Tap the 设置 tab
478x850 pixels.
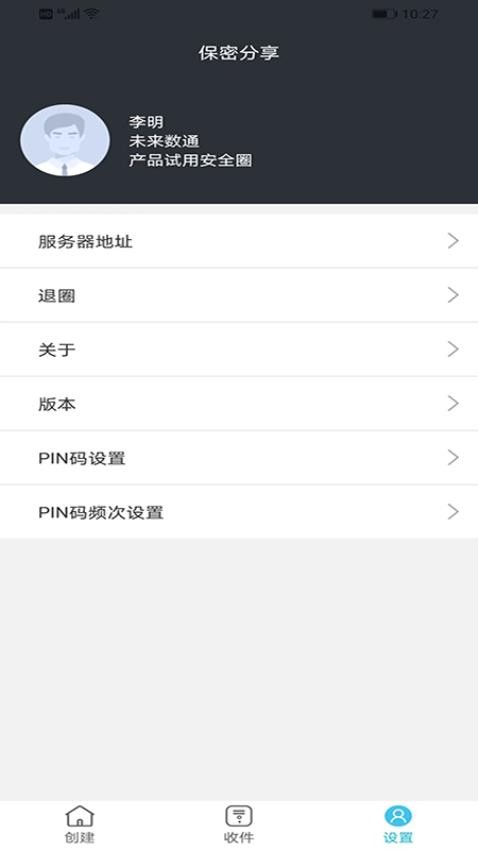tap(398, 825)
